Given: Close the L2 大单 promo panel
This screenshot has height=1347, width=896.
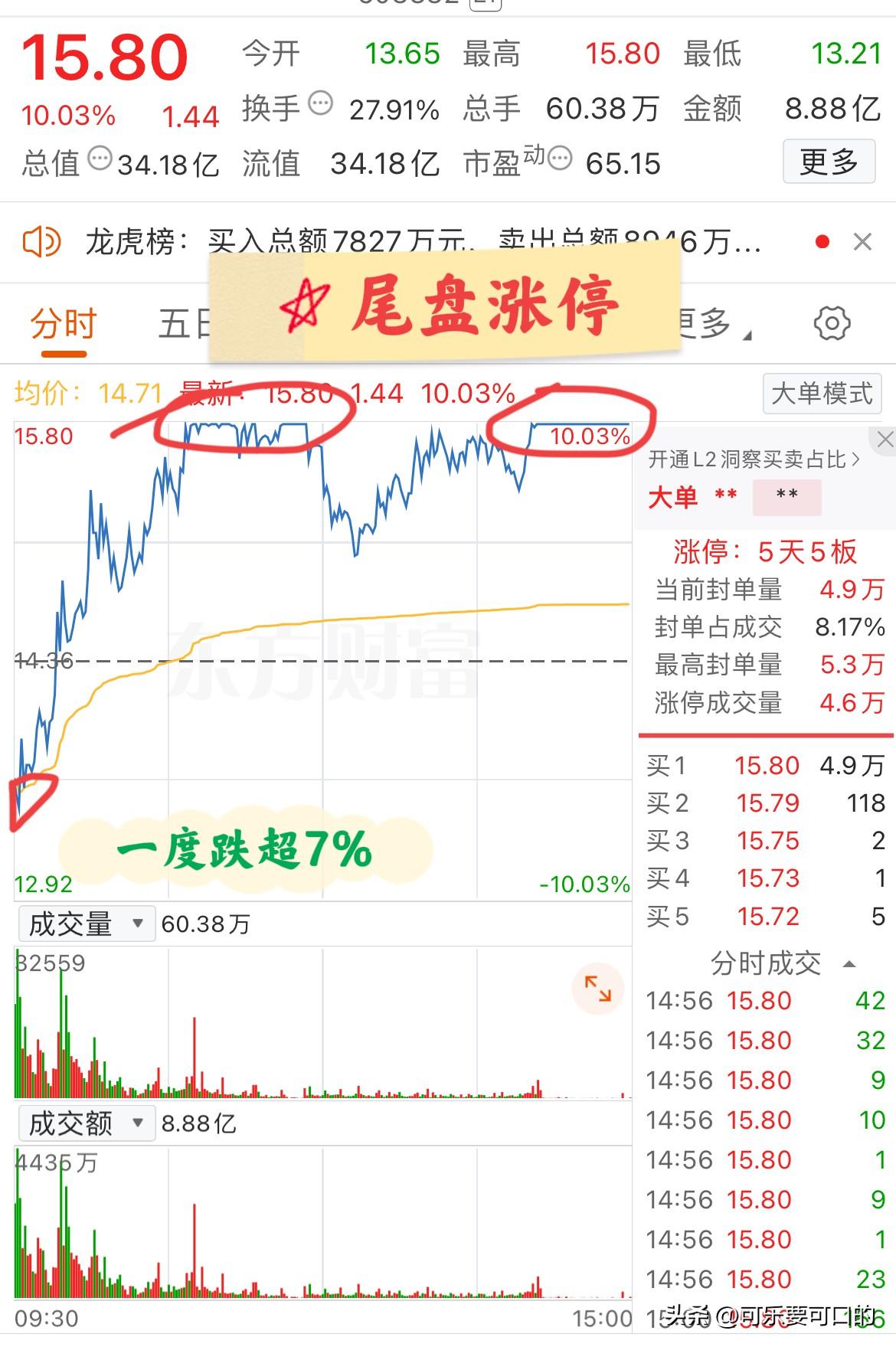Looking at the screenshot, I should pos(885,440).
